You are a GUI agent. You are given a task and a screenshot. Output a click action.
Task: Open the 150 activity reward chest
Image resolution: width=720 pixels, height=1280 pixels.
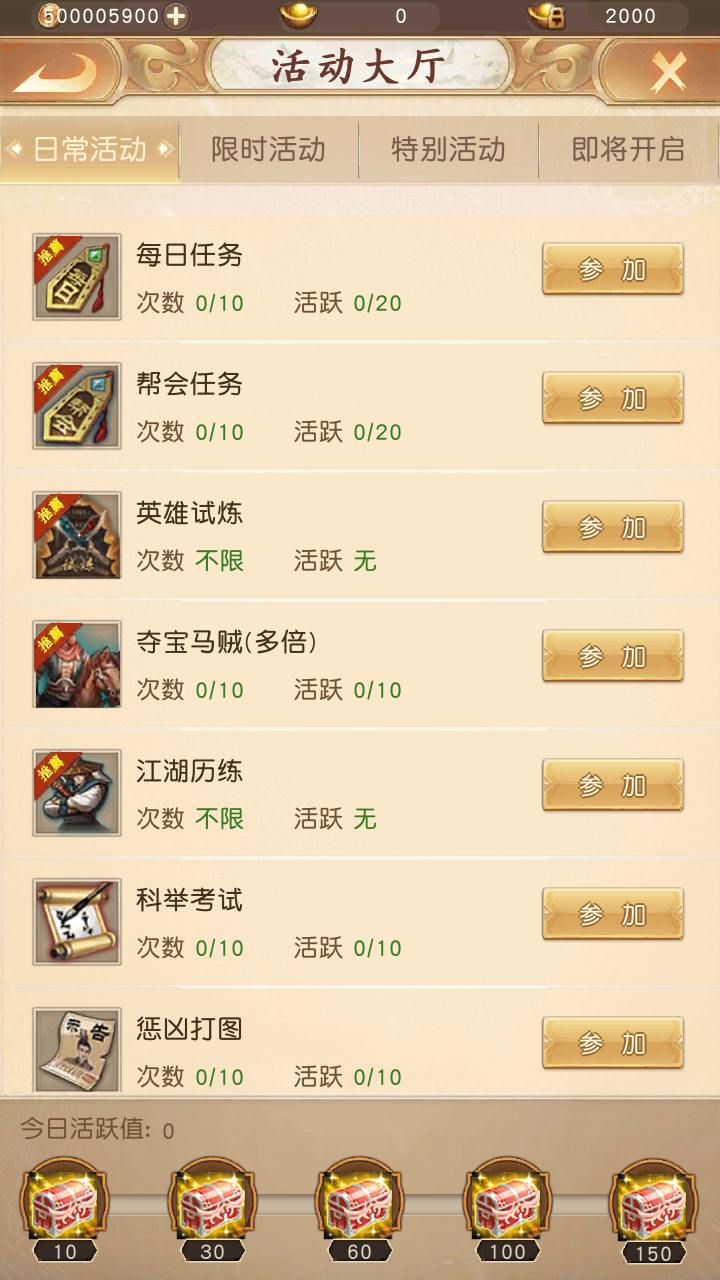click(x=654, y=1206)
